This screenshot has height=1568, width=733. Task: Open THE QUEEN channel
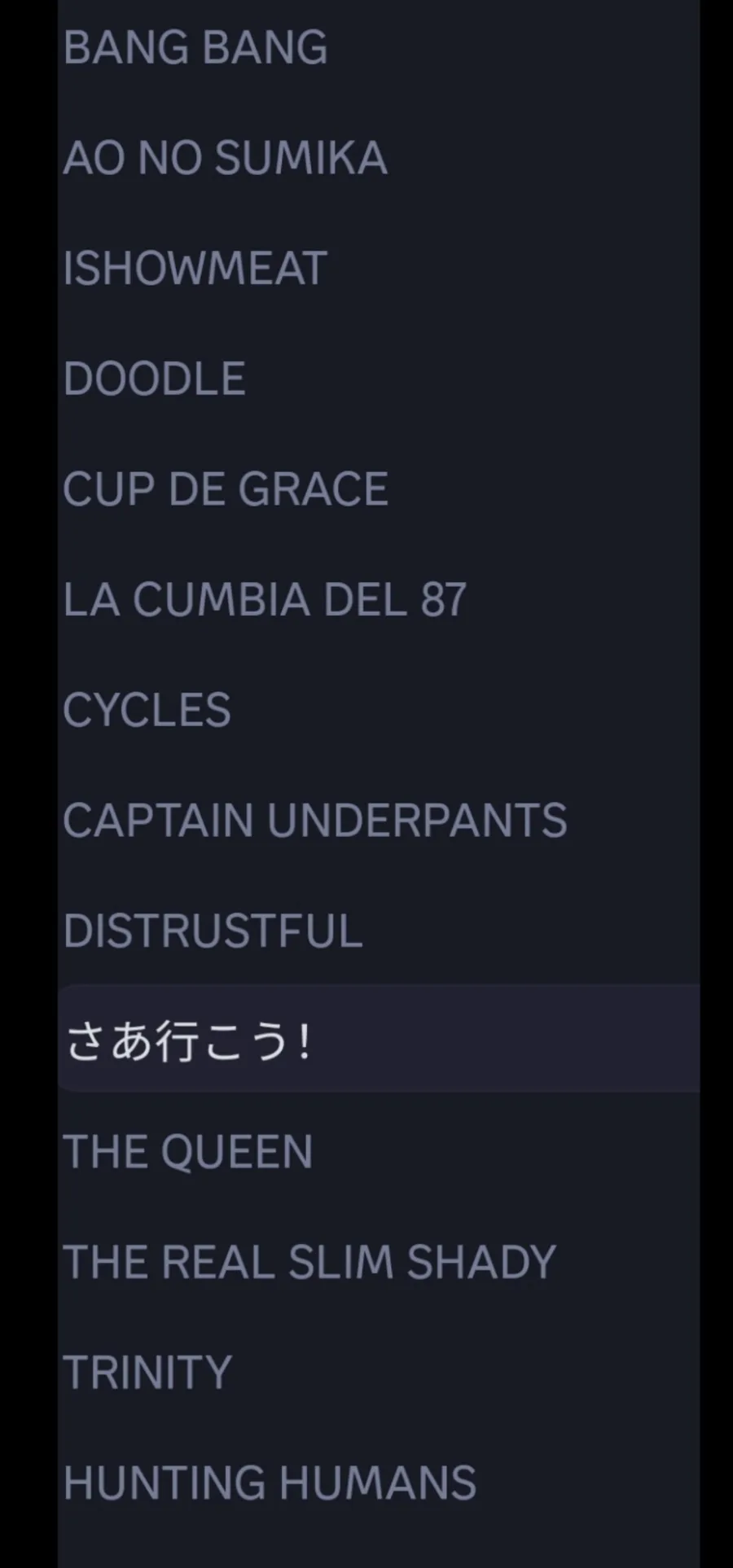[x=188, y=1152]
